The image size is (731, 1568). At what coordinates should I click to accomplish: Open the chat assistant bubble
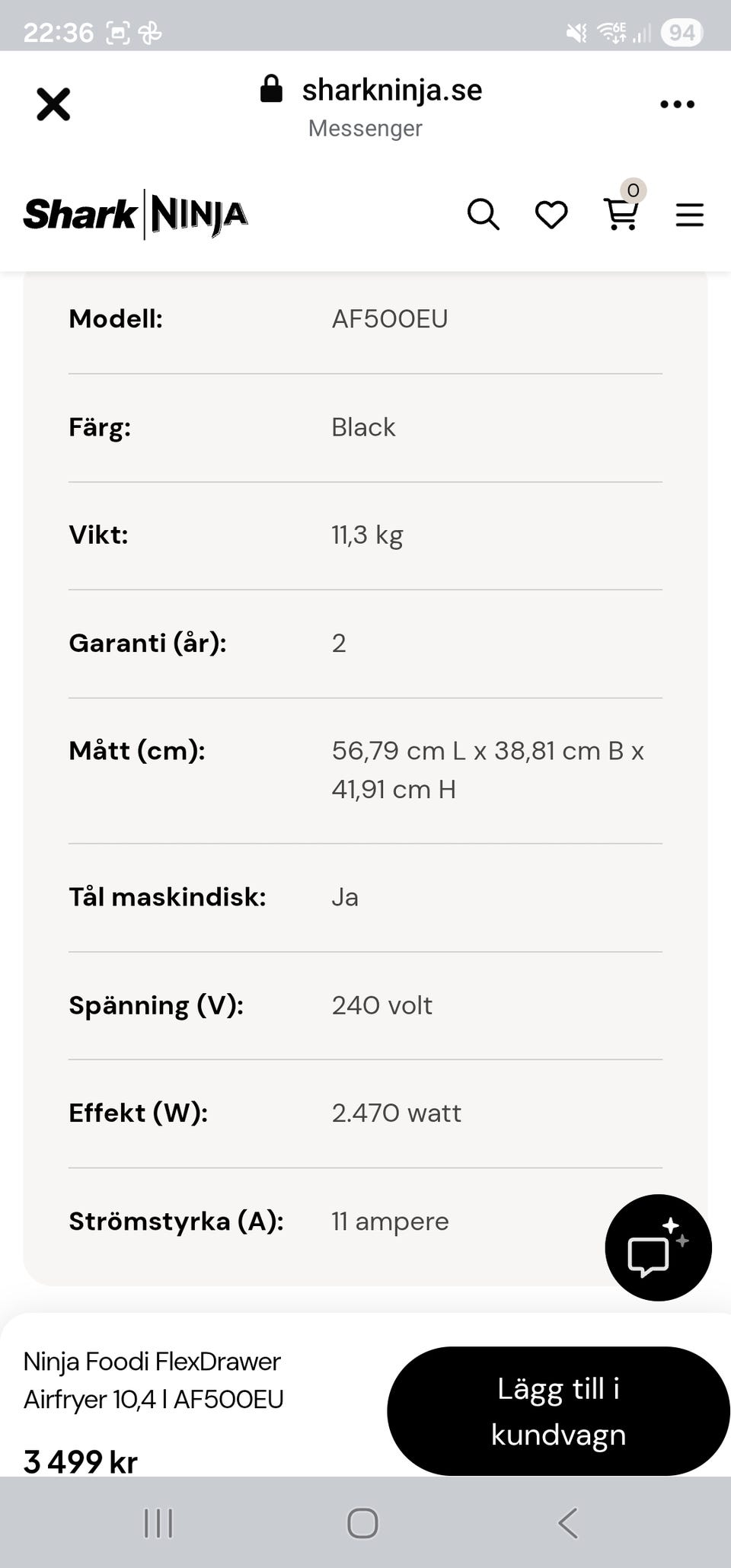[x=658, y=1247]
